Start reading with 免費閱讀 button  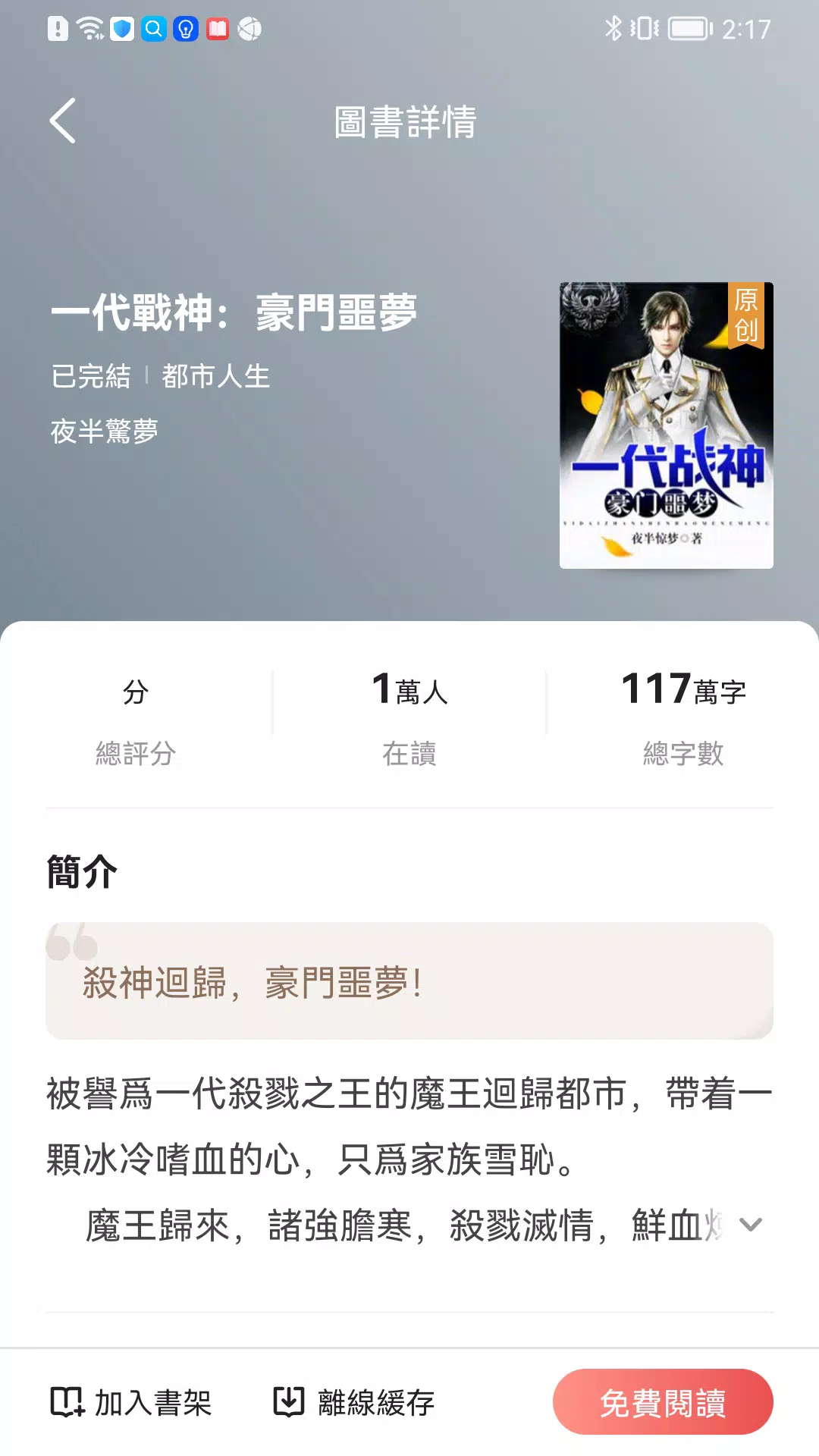(x=663, y=1402)
